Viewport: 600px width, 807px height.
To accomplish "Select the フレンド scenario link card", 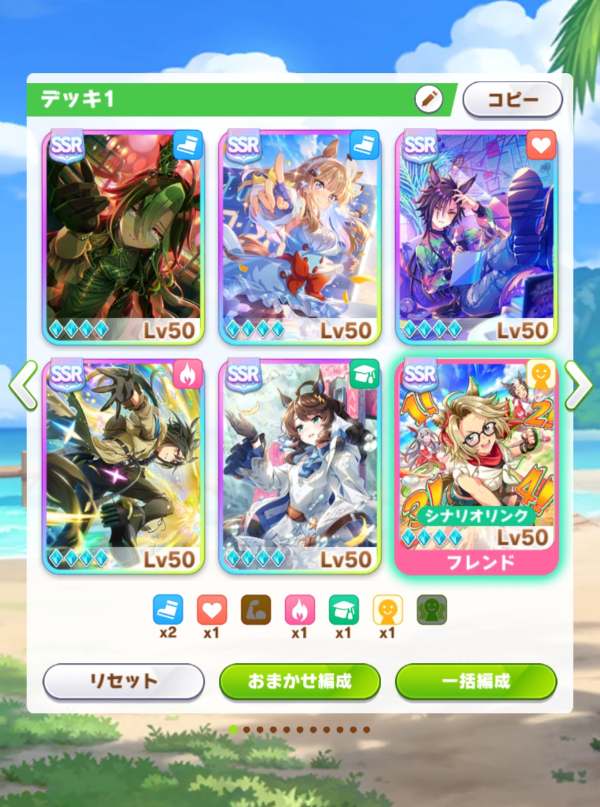I will pos(476,464).
